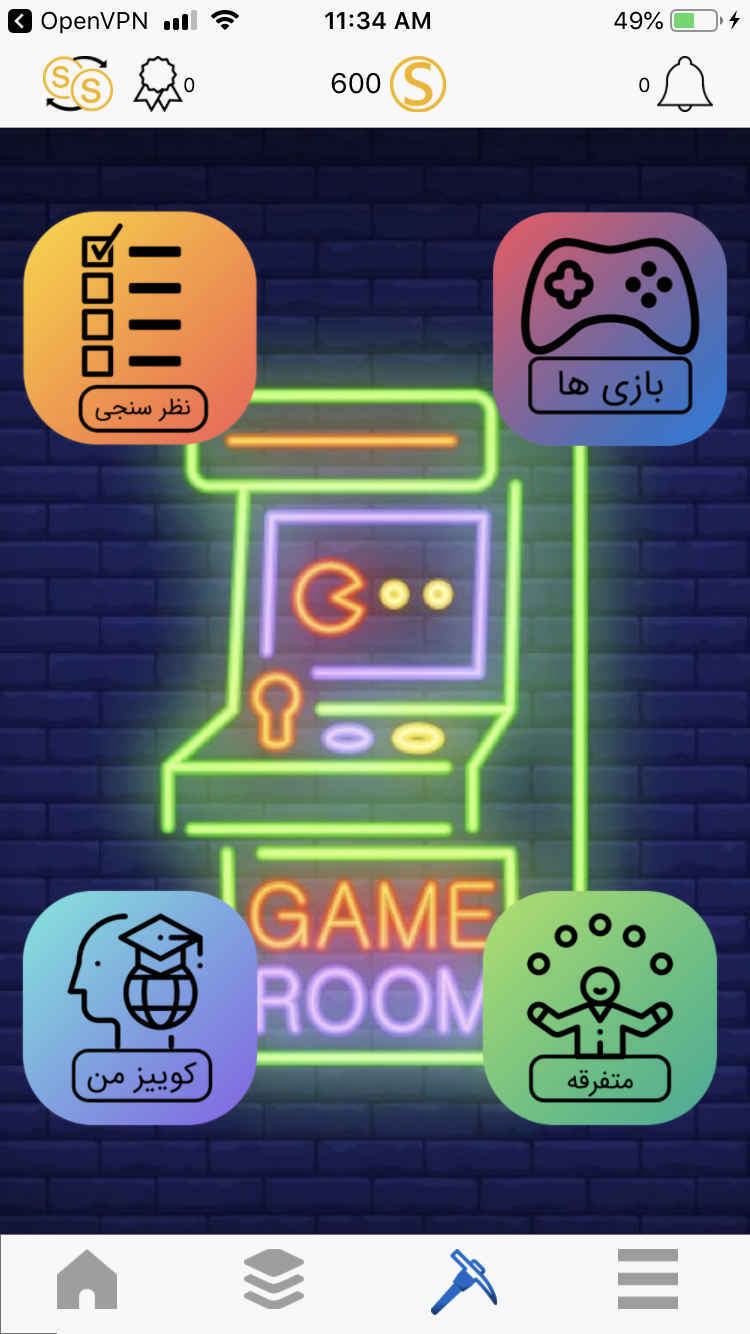Viewport: 750px width, 1334px height.
Task: Go to the home tab
Action: click(87, 1280)
